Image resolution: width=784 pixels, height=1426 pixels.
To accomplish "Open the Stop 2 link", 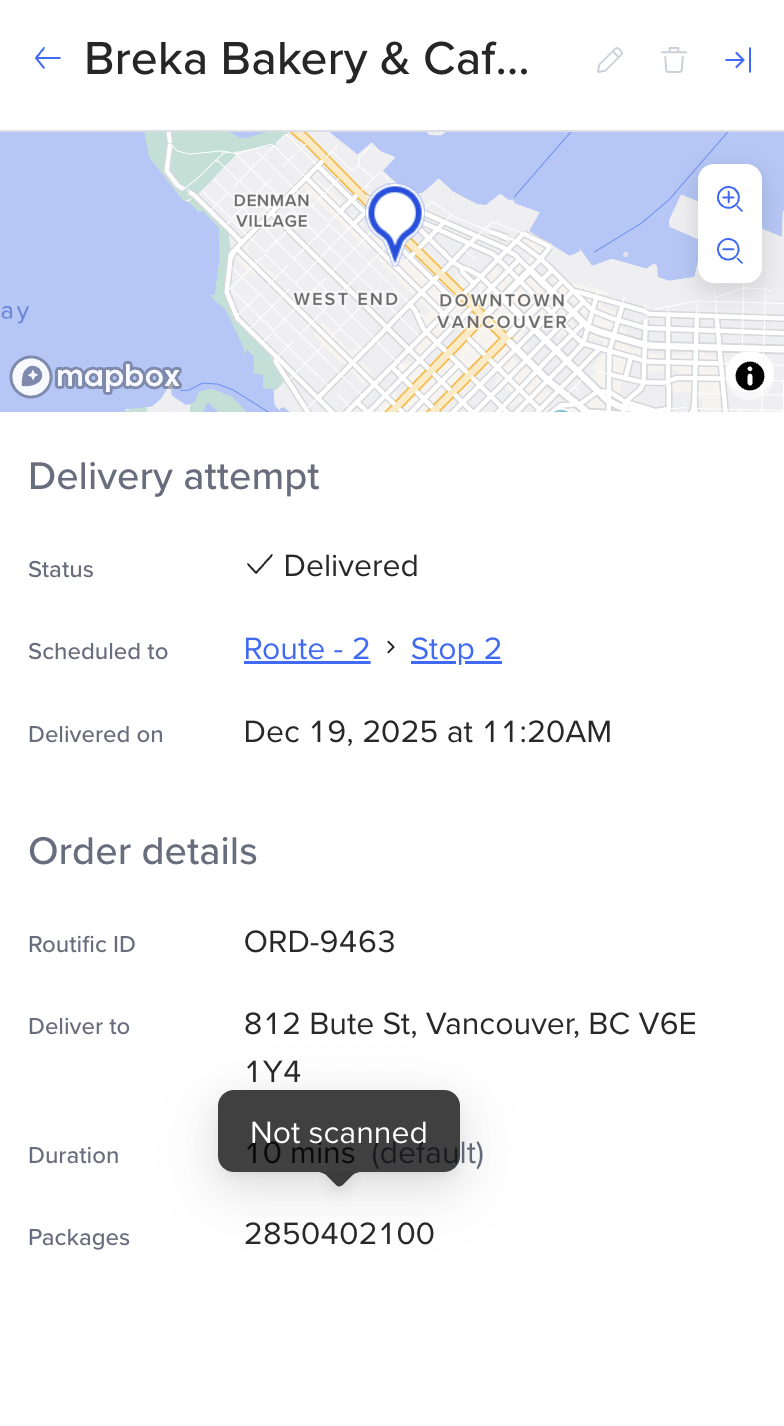I will [456, 649].
